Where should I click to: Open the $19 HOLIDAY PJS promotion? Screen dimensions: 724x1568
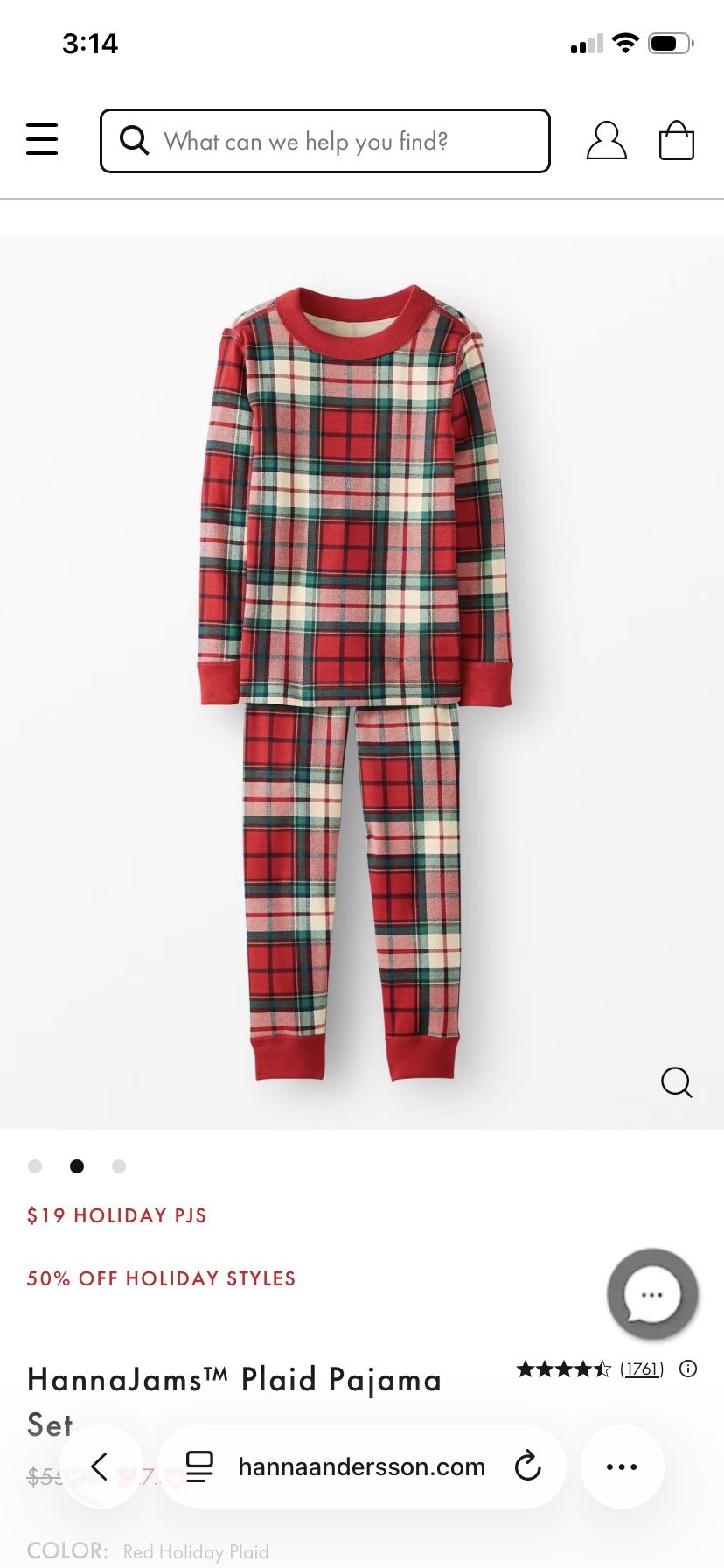click(117, 1215)
